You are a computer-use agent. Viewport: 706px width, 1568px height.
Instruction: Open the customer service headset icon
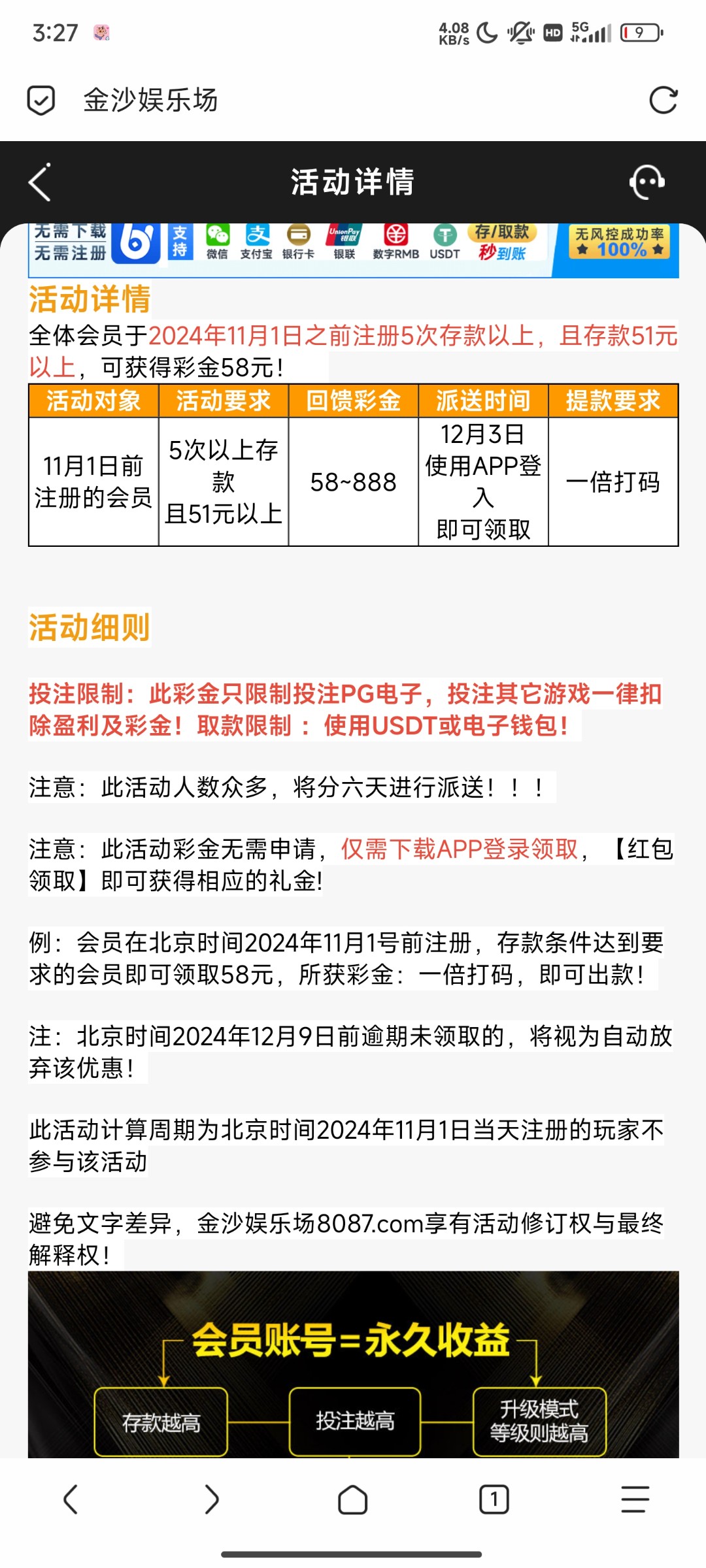click(x=647, y=182)
